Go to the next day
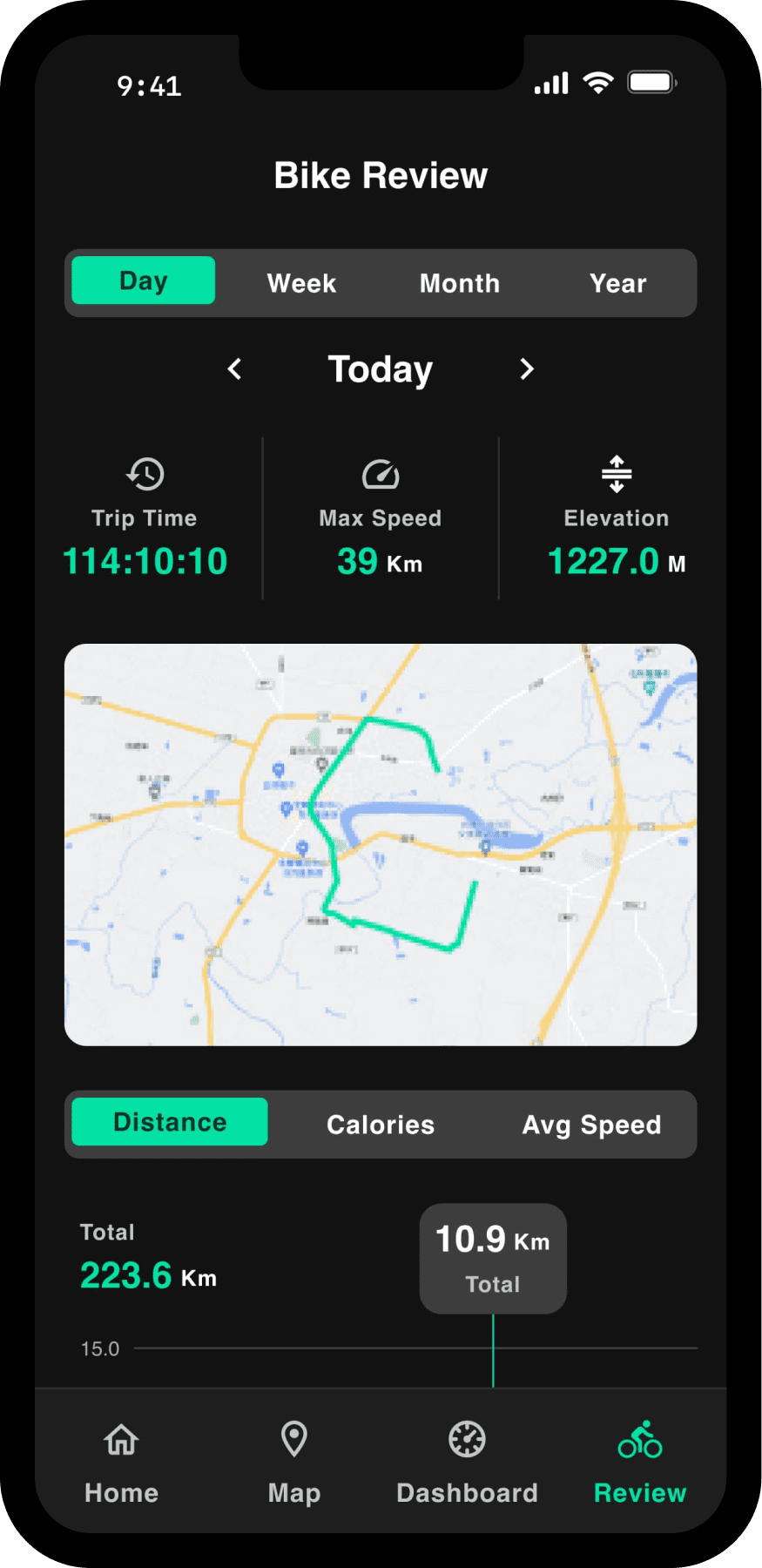Image resolution: width=762 pixels, height=1568 pixels. click(526, 369)
